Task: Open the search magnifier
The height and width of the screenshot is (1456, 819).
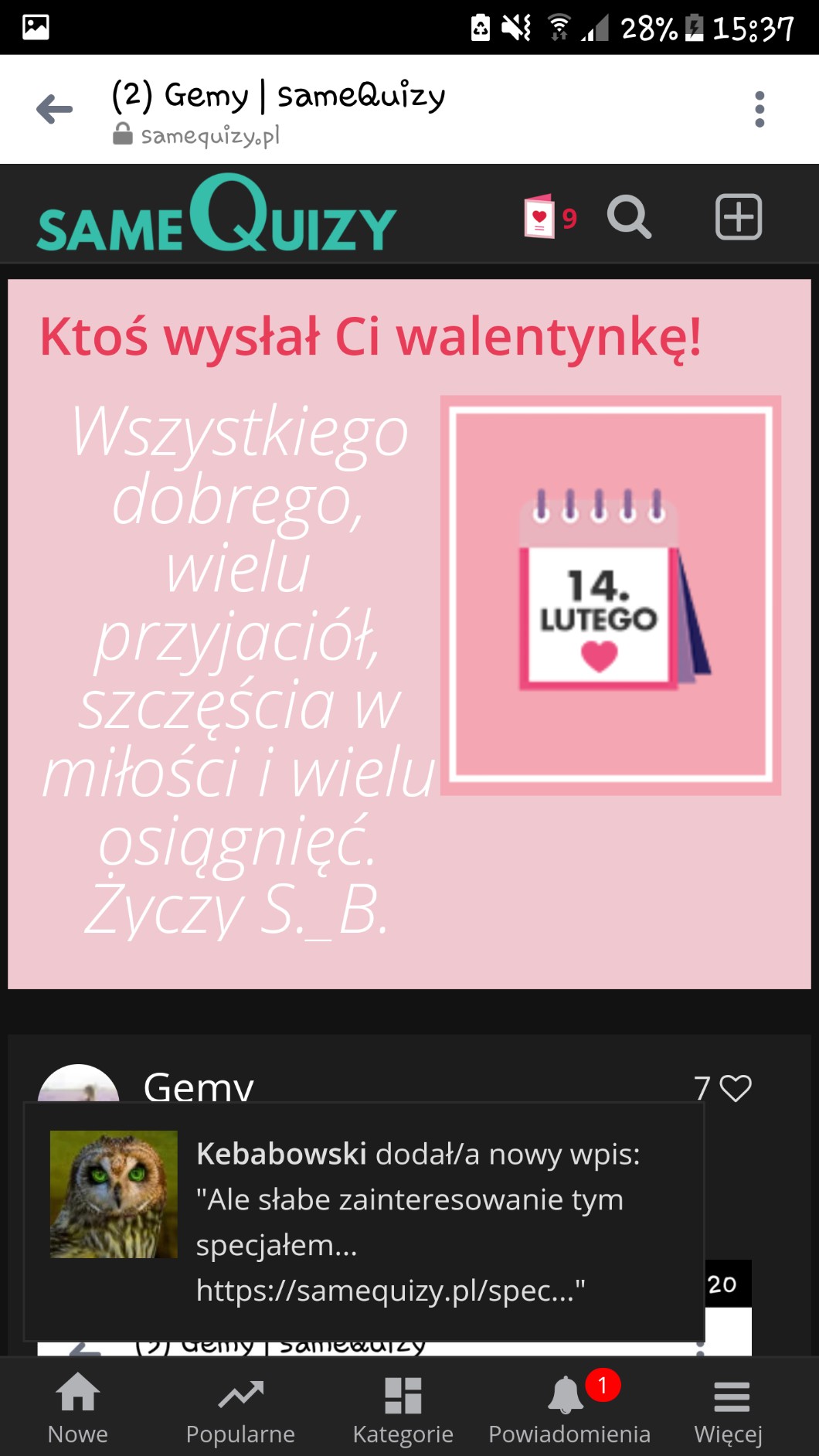Action: tap(629, 217)
